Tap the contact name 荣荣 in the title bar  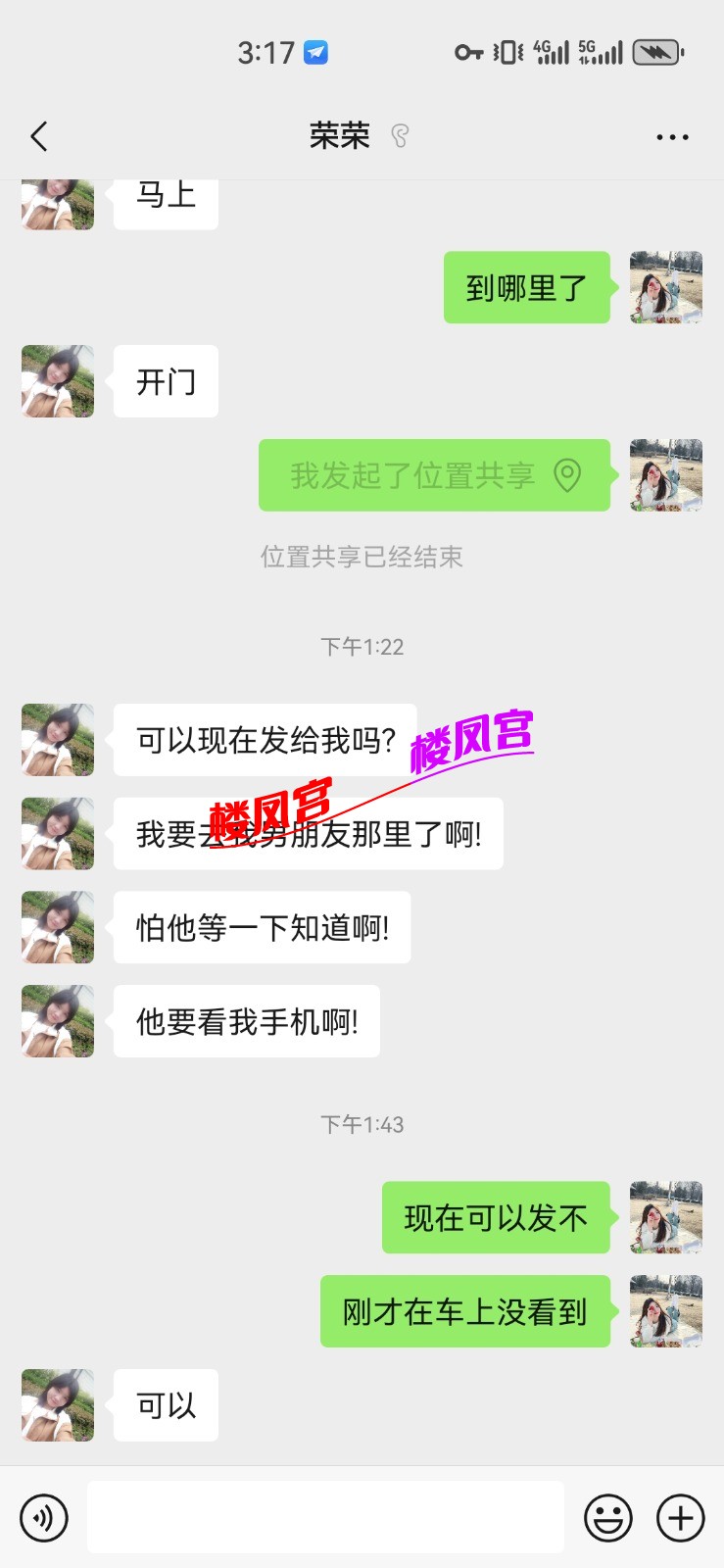(x=338, y=136)
